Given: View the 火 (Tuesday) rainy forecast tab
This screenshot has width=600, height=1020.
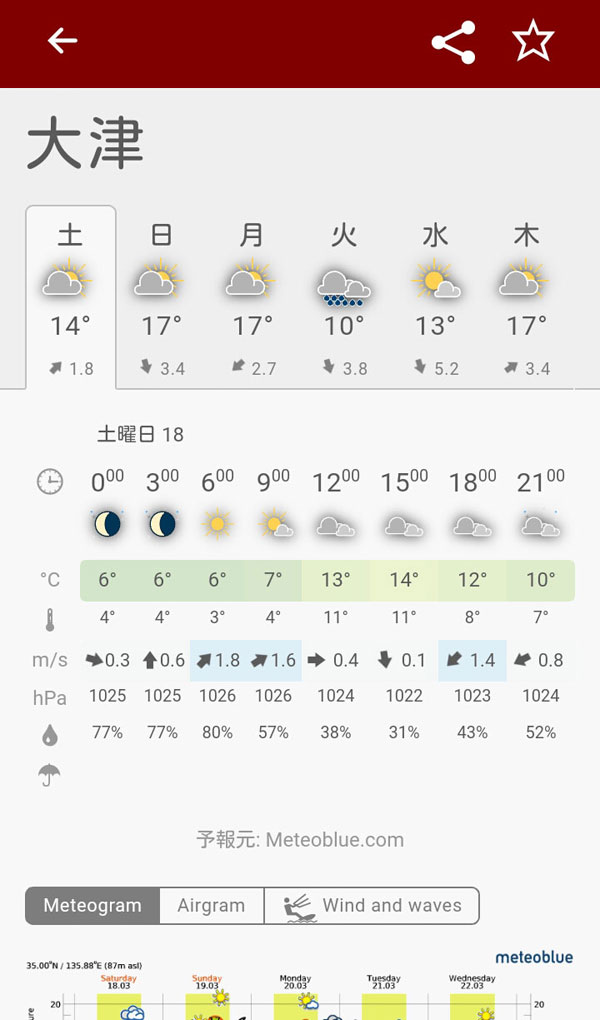Looking at the screenshot, I should point(344,299).
